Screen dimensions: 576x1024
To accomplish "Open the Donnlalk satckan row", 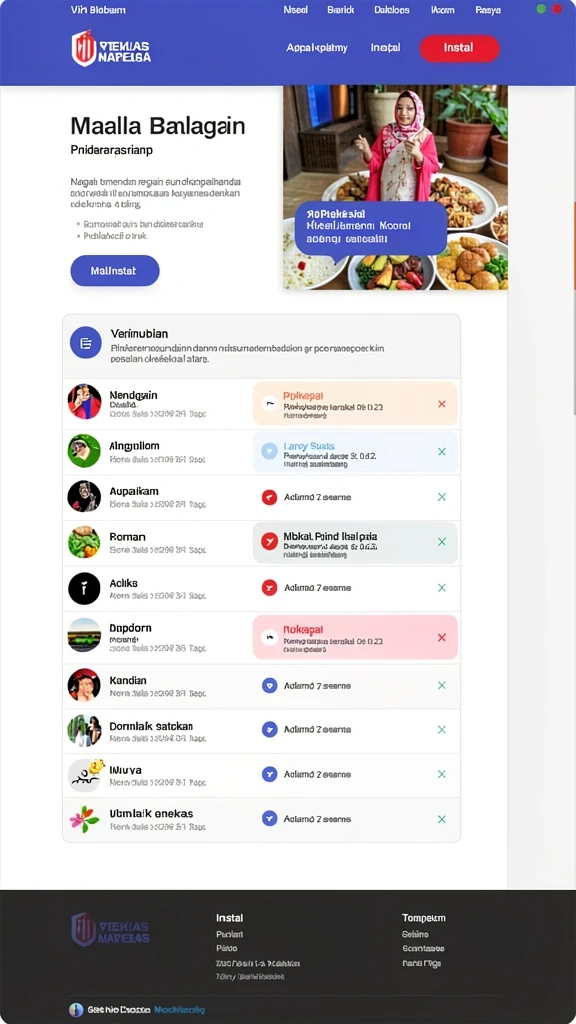I will click(261, 730).
